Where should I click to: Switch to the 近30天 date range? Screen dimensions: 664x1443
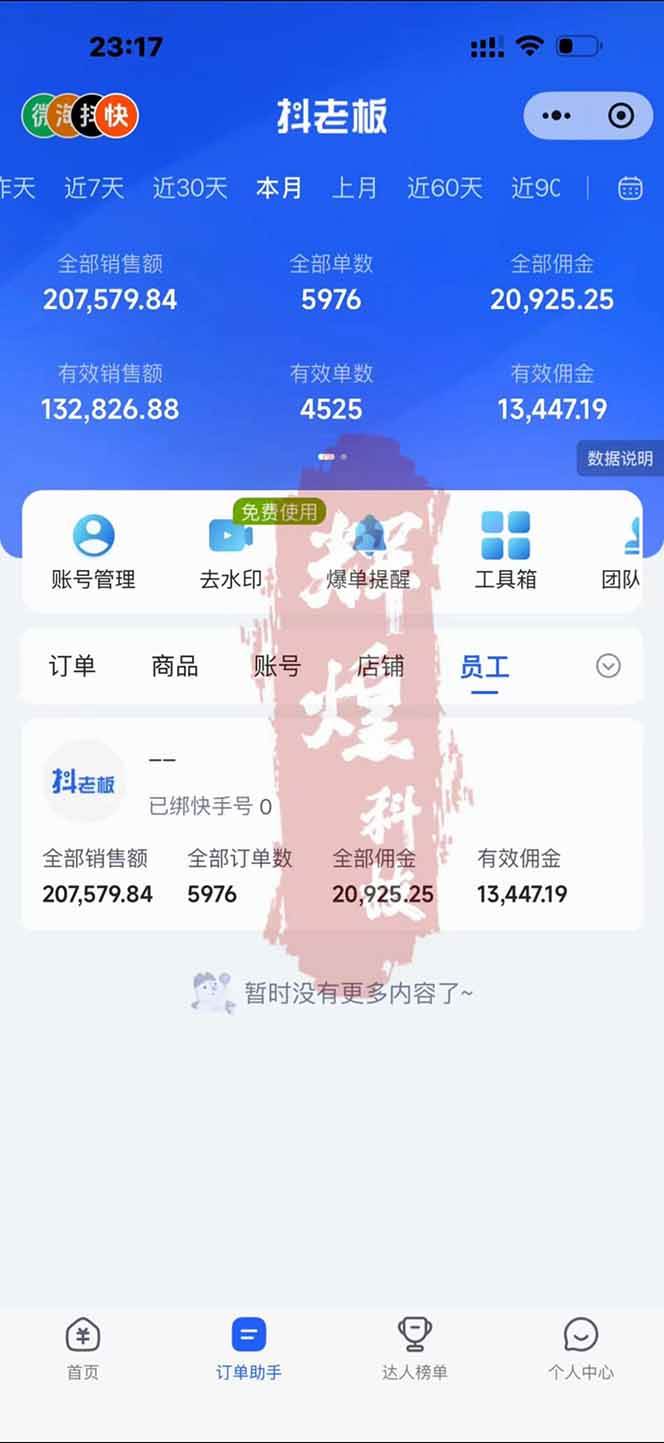(190, 188)
